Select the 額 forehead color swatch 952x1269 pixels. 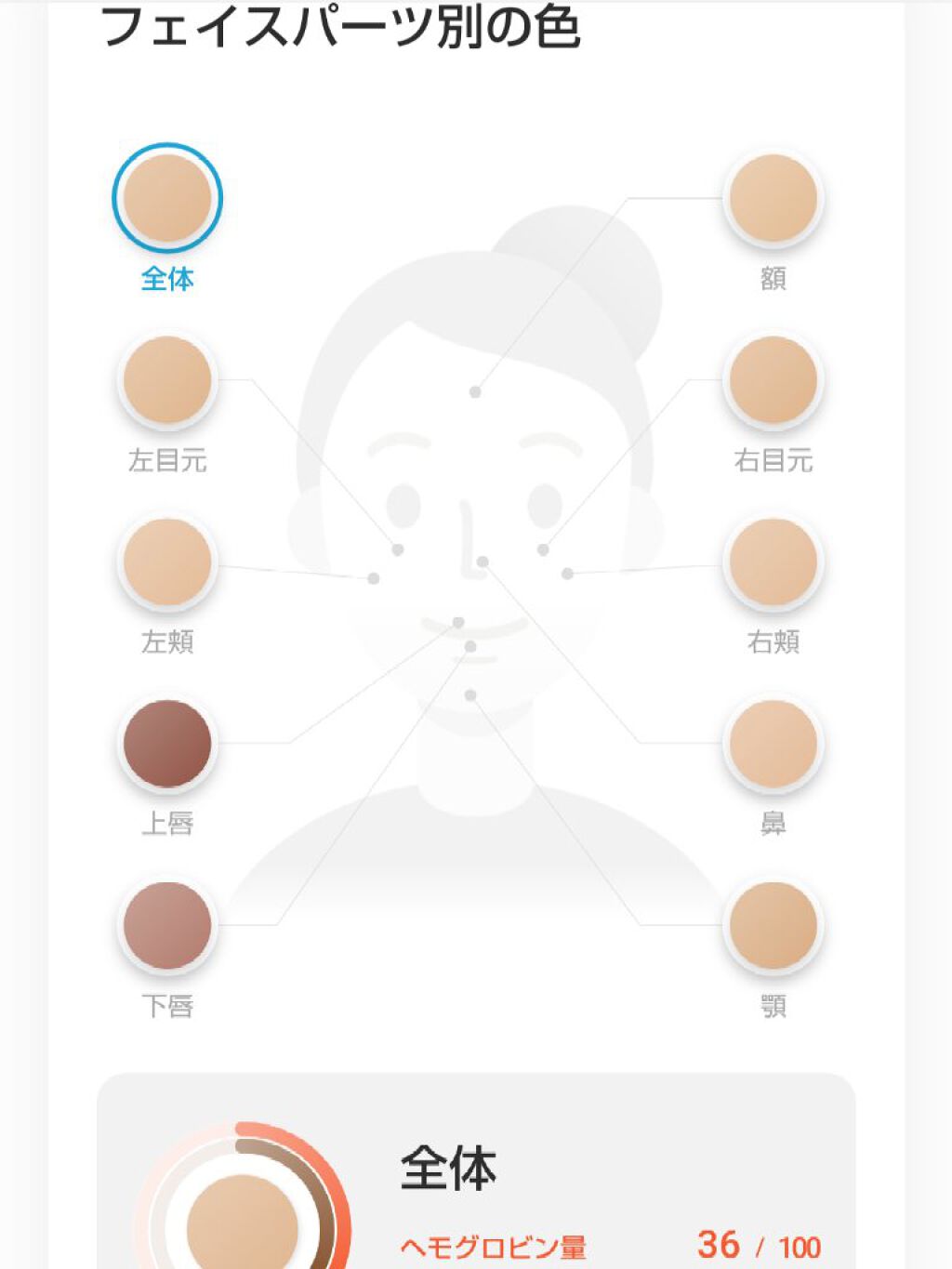coord(773,198)
